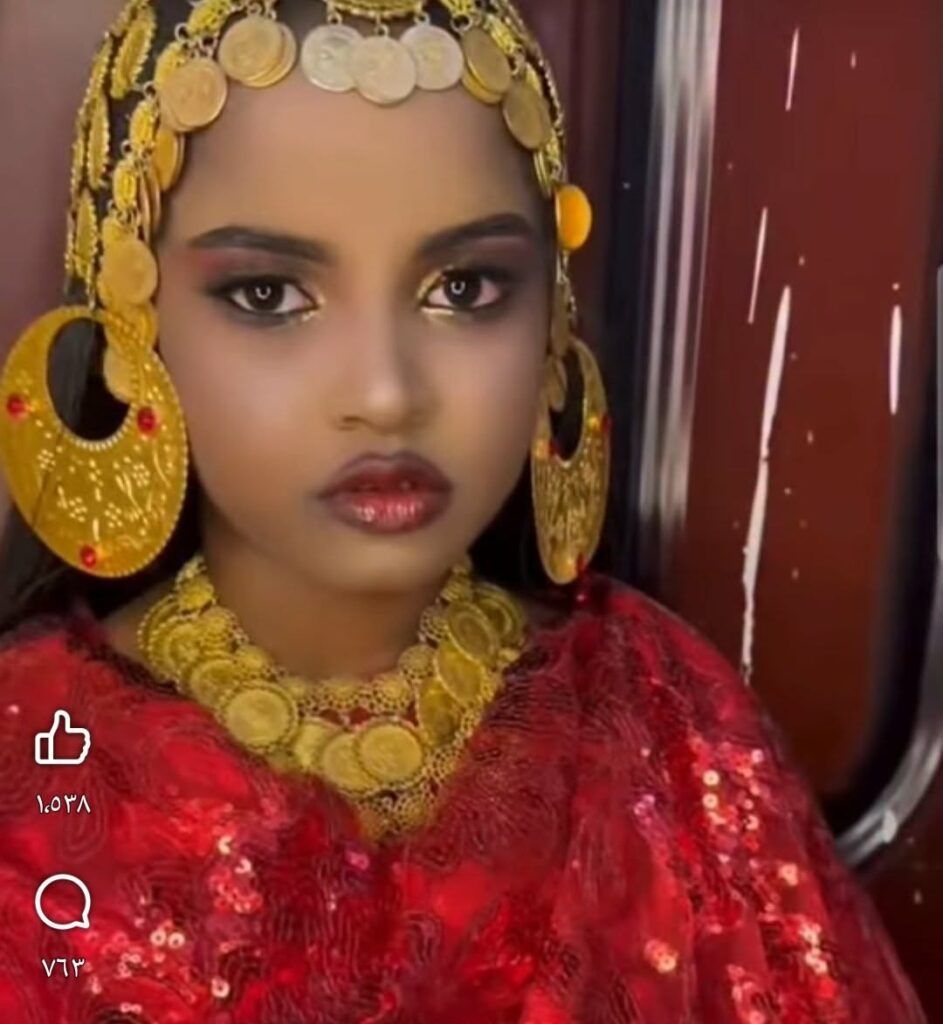This screenshot has width=943, height=1024.
Task: Open the comments bubble on this reel
Action: [x=63, y=902]
